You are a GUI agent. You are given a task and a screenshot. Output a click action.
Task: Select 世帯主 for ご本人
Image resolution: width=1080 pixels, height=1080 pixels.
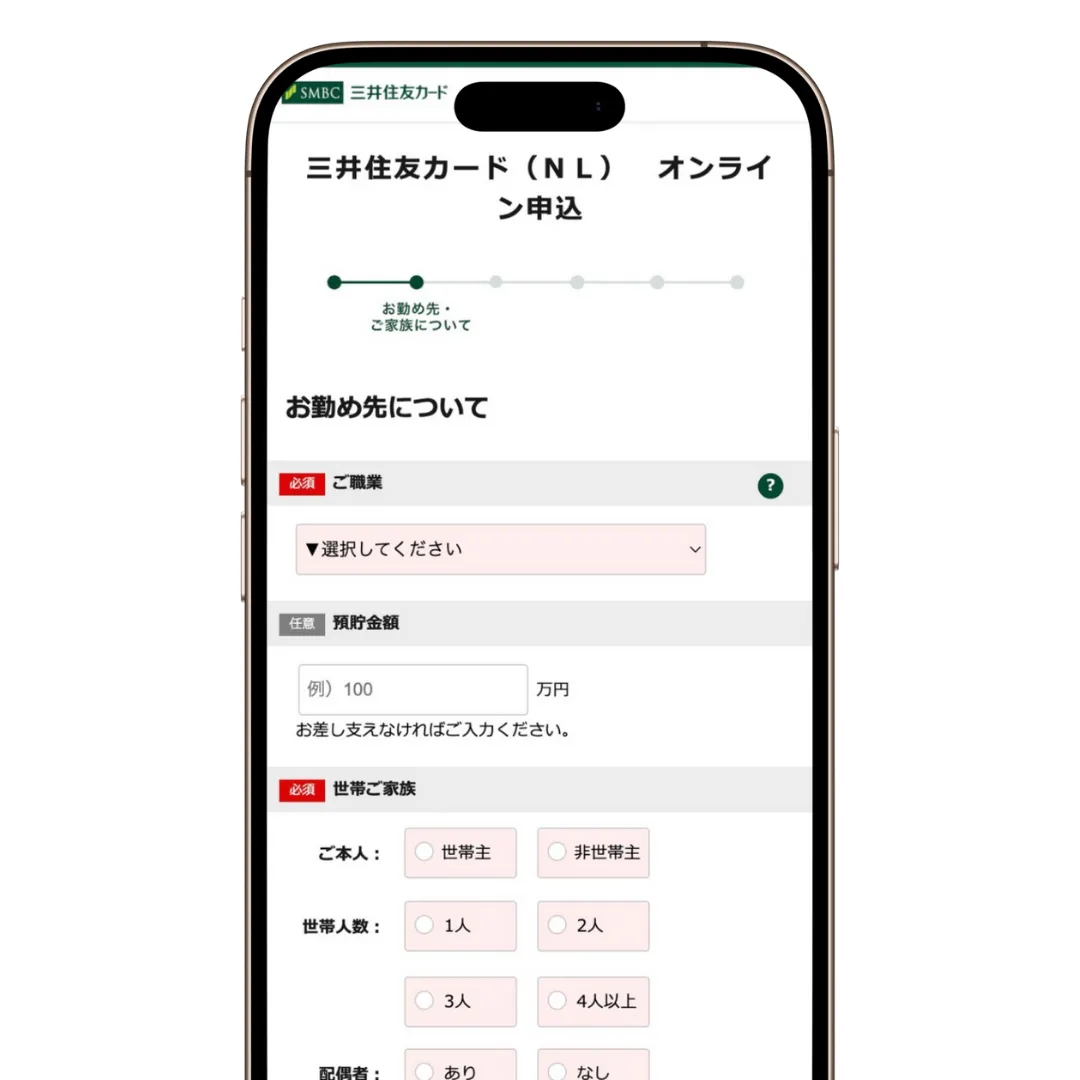[461, 853]
